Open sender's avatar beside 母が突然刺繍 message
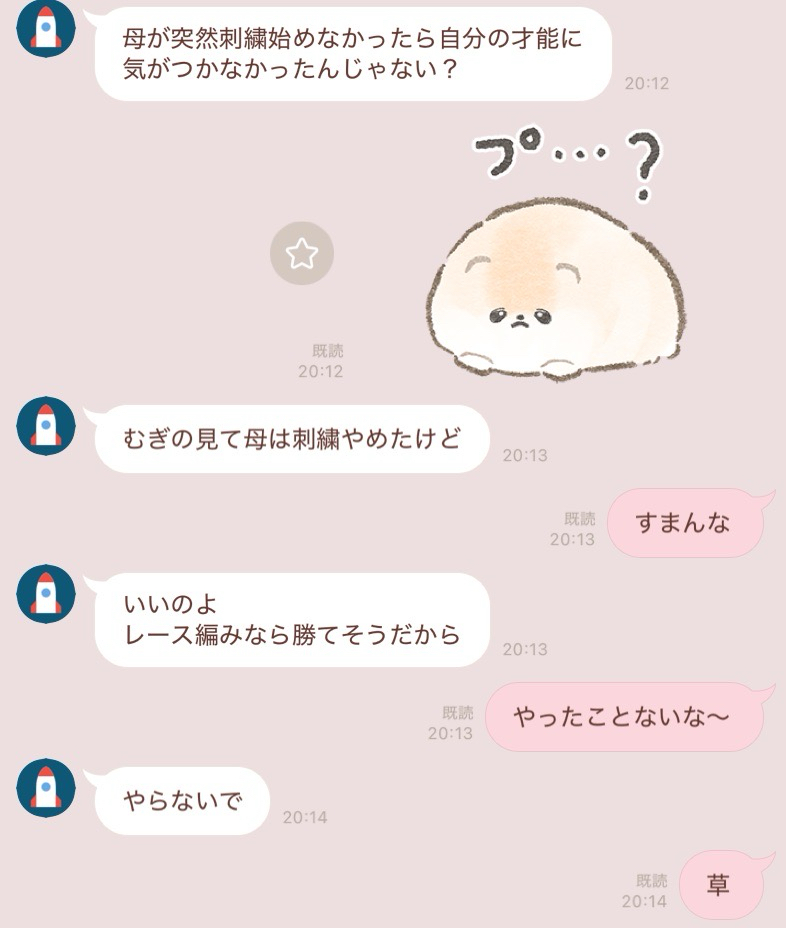Screen dimensions: 786x928 point(46,29)
